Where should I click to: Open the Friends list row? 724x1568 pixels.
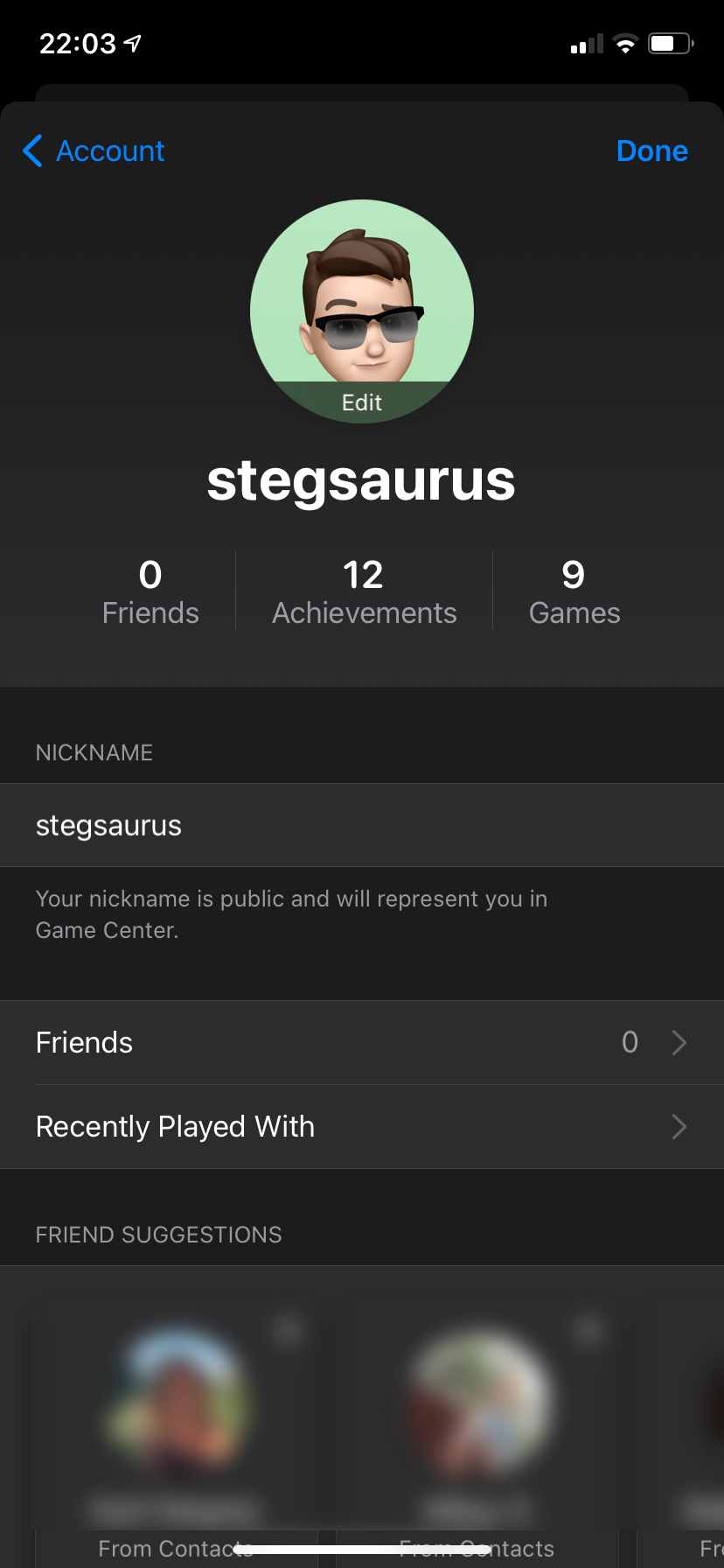coord(362,1042)
